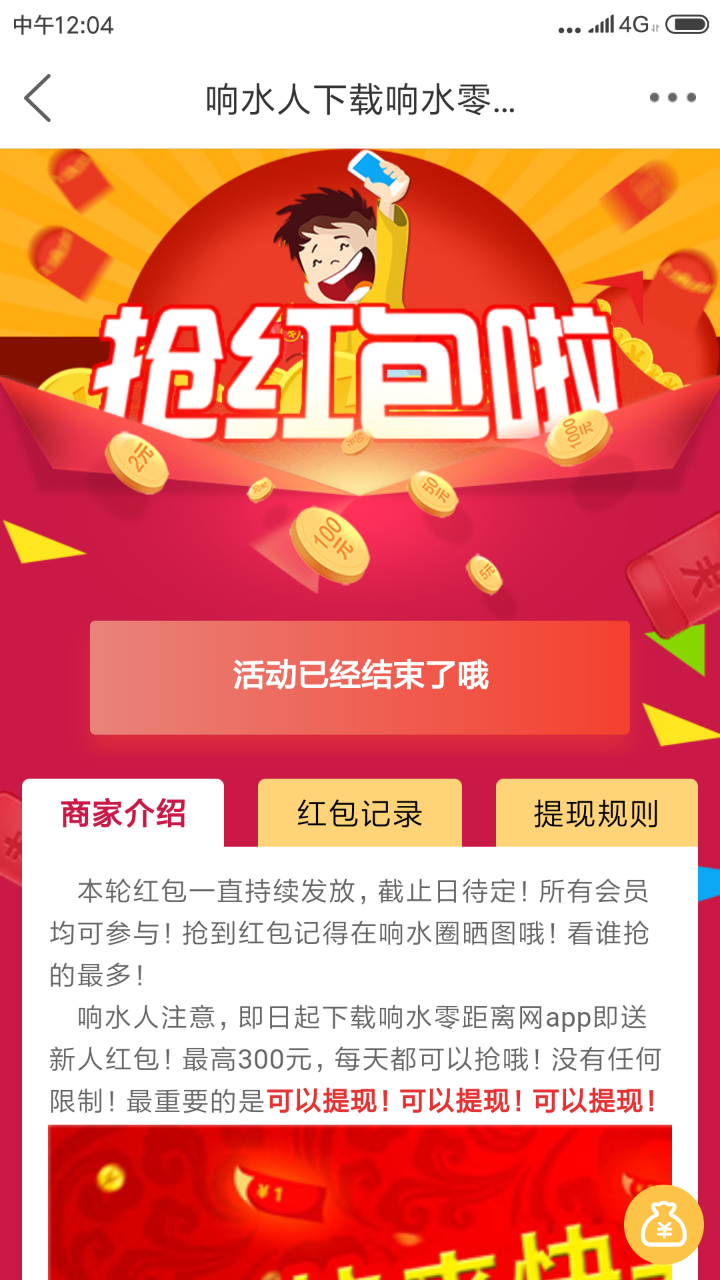Select the 商家介绍 tab
The image size is (720, 1280).
tap(123, 813)
